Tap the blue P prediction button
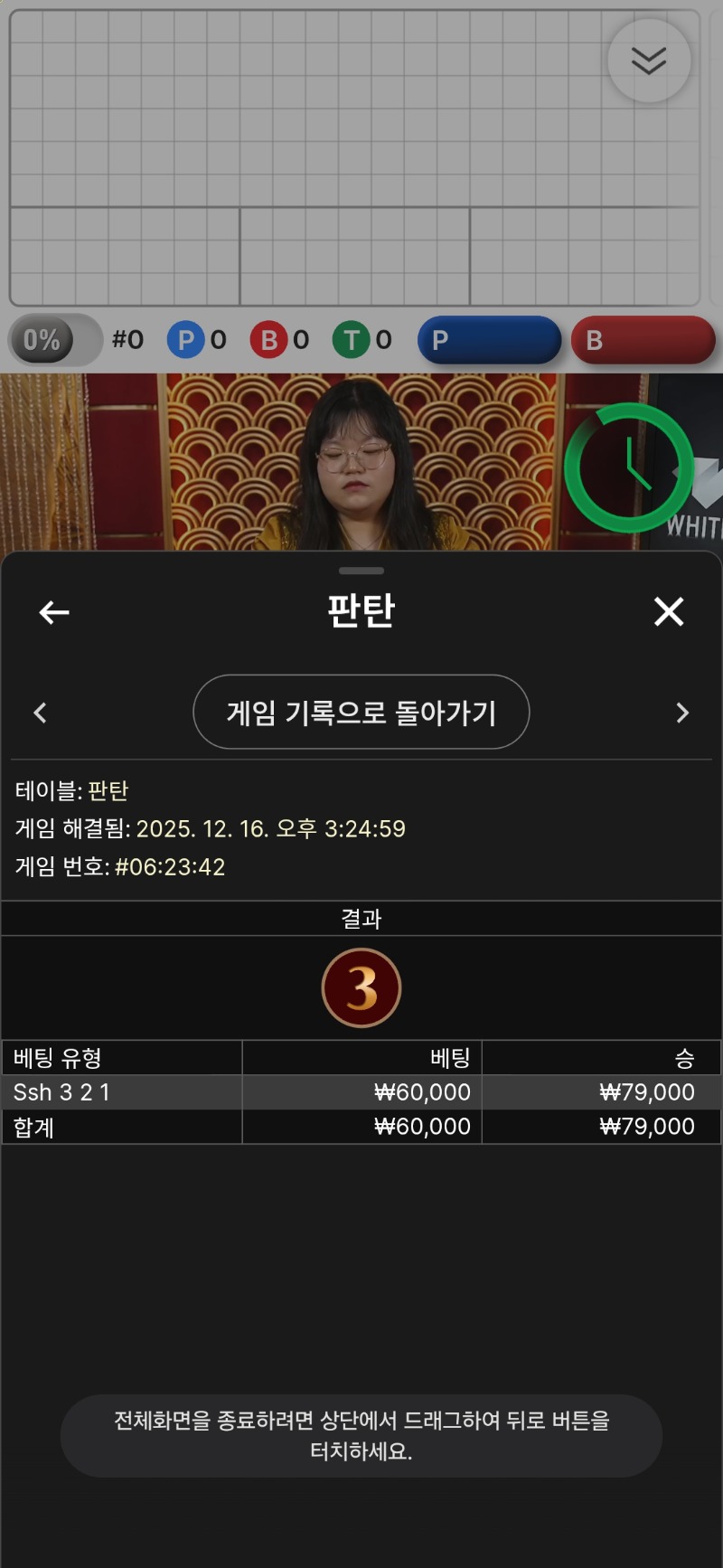 [489, 340]
